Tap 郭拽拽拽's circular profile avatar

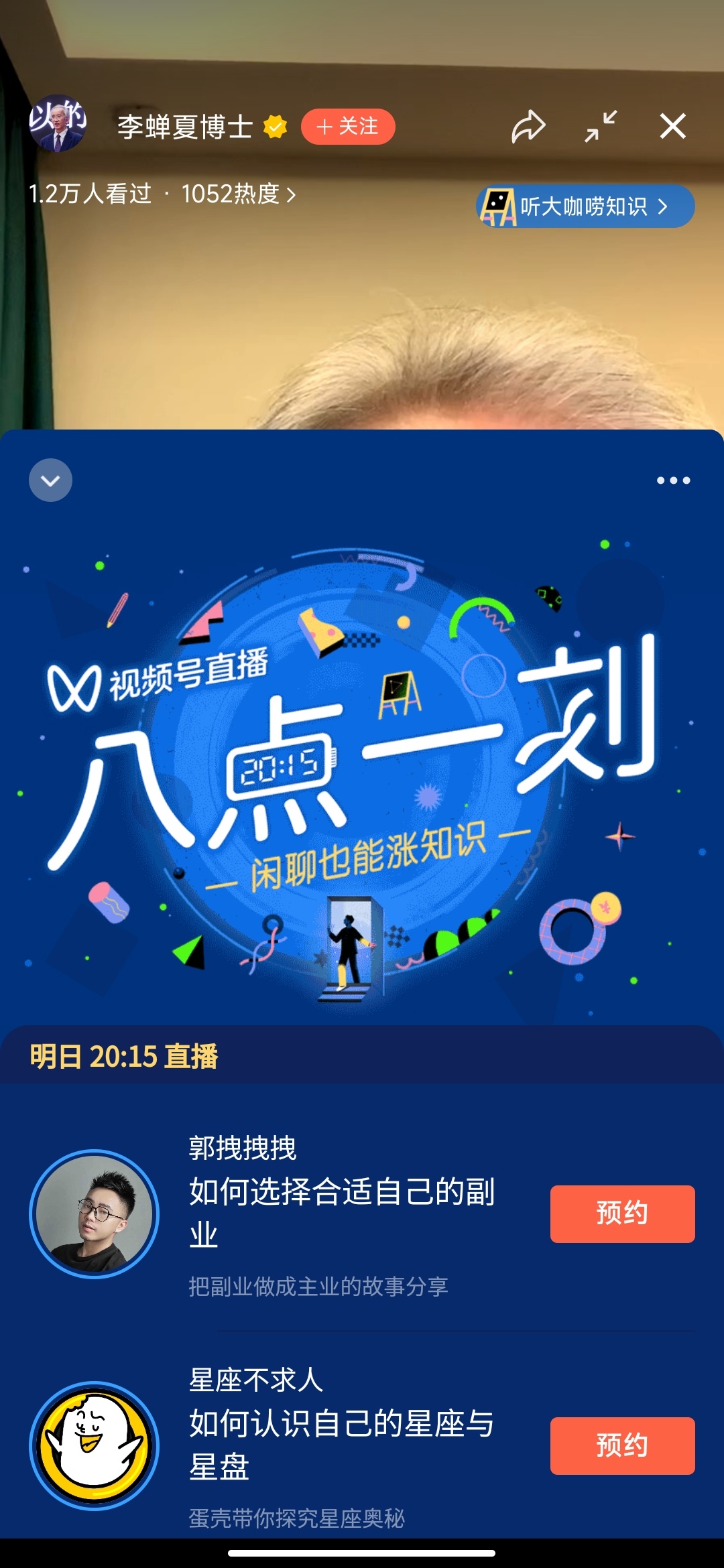point(94,1214)
